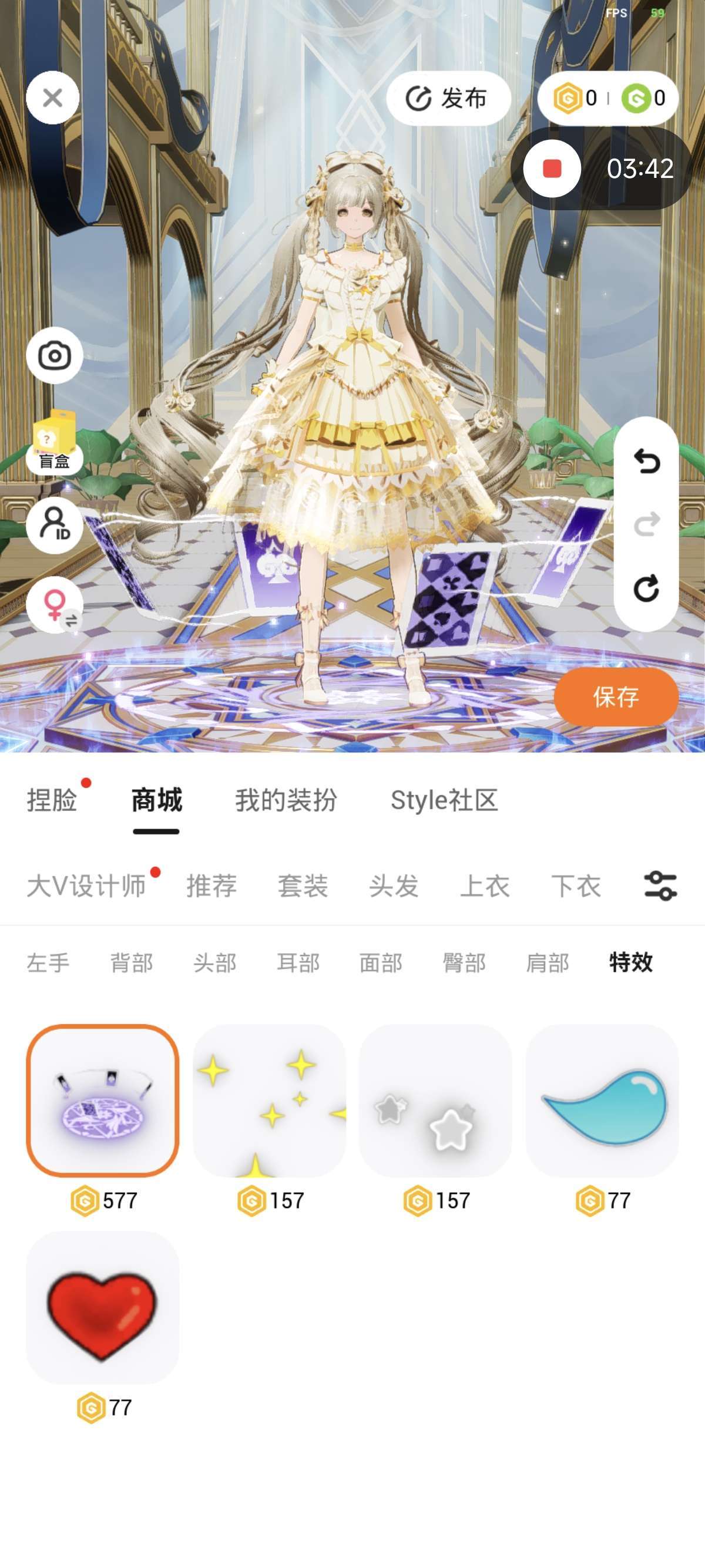Select the blue water drop effect
Screen dimensions: 705x1568
coord(602,1101)
